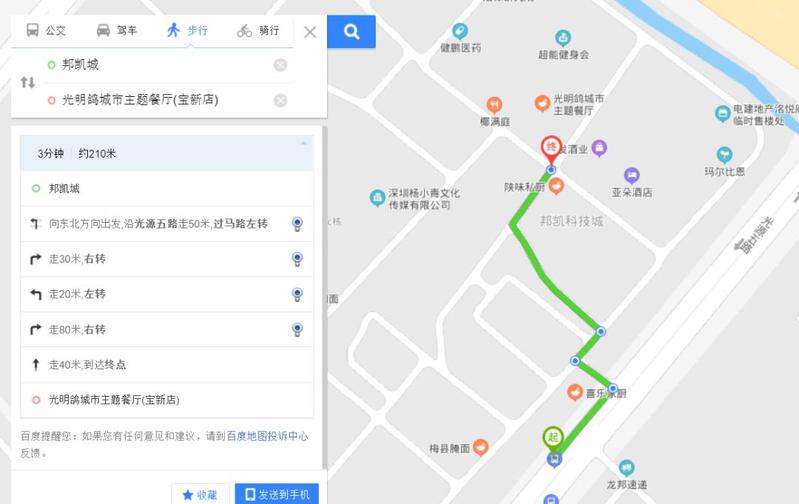This screenshot has width=799, height=504.
Task: Open step 沿光源五路走50米
Action: (x=158, y=224)
